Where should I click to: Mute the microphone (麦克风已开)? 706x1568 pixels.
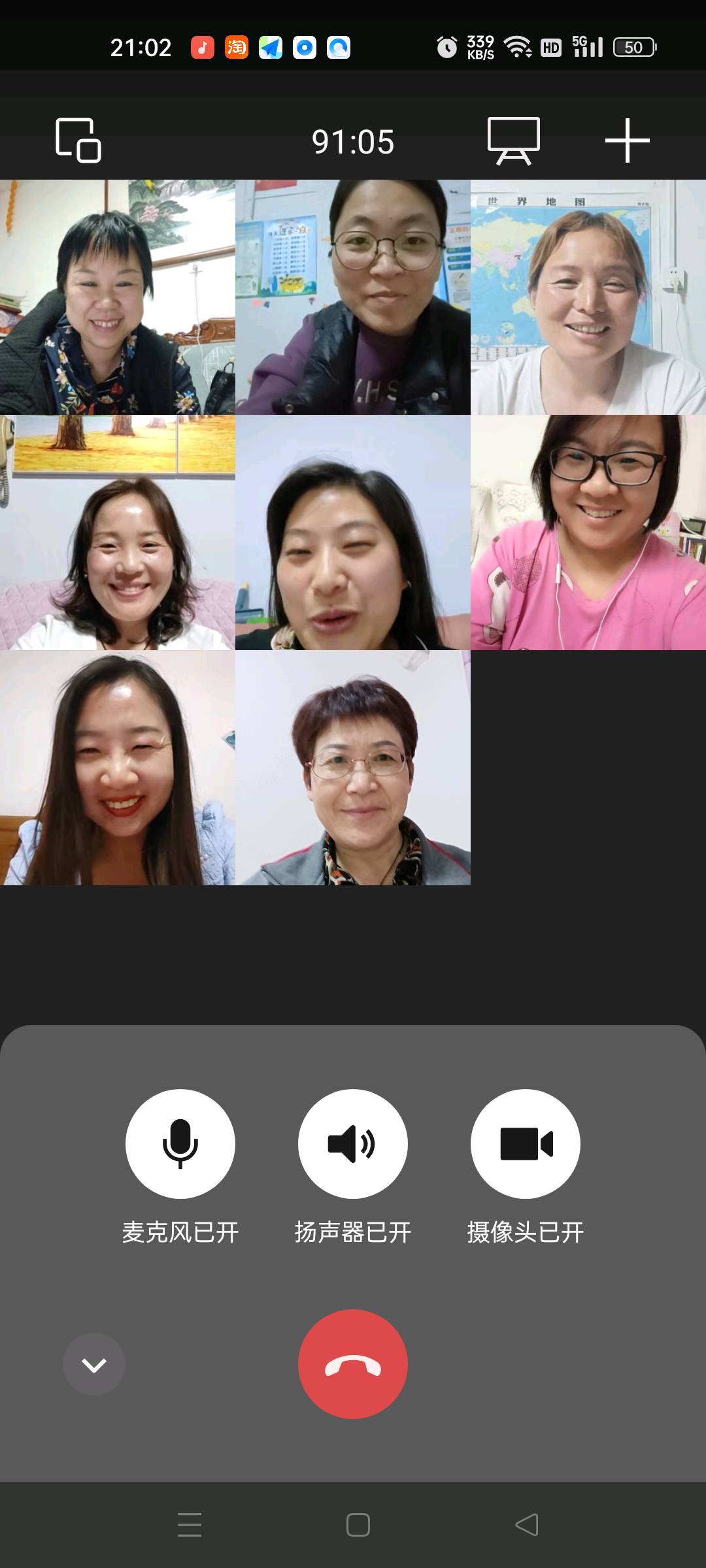point(180,1143)
